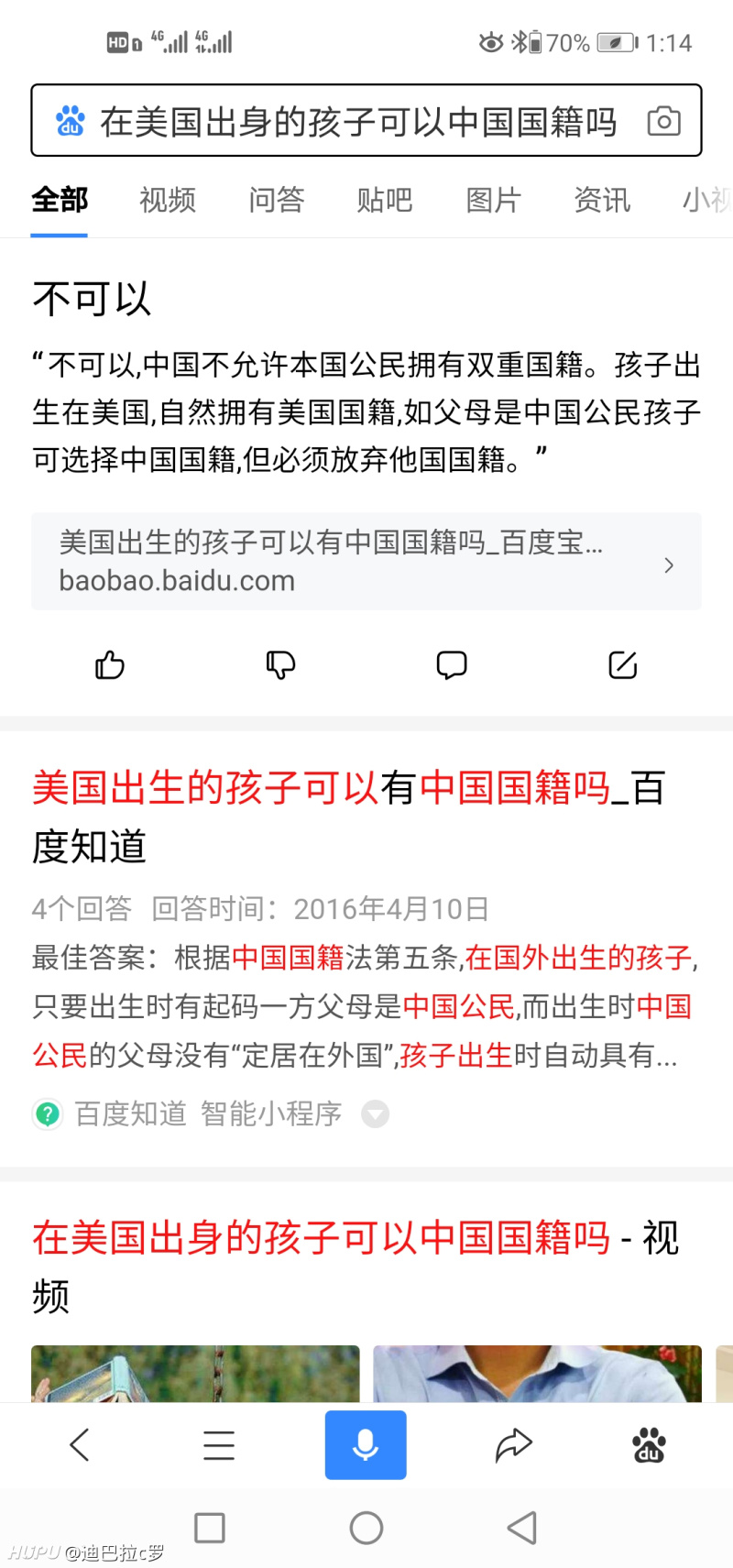This screenshot has height=1568, width=733.
Task: Switch to the 问答 tab
Action: point(276,200)
